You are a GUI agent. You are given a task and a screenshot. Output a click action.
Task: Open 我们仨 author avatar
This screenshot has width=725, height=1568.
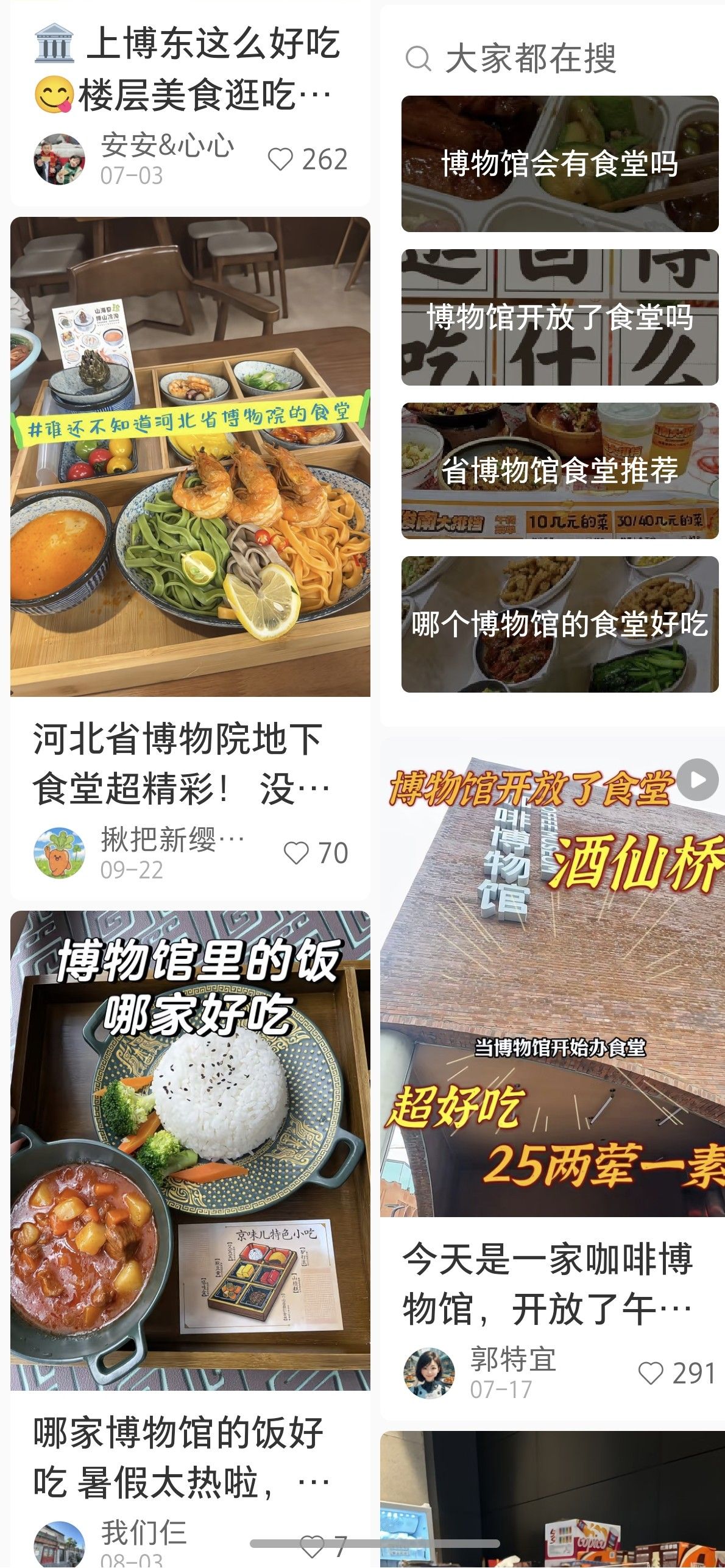click(x=59, y=1545)
